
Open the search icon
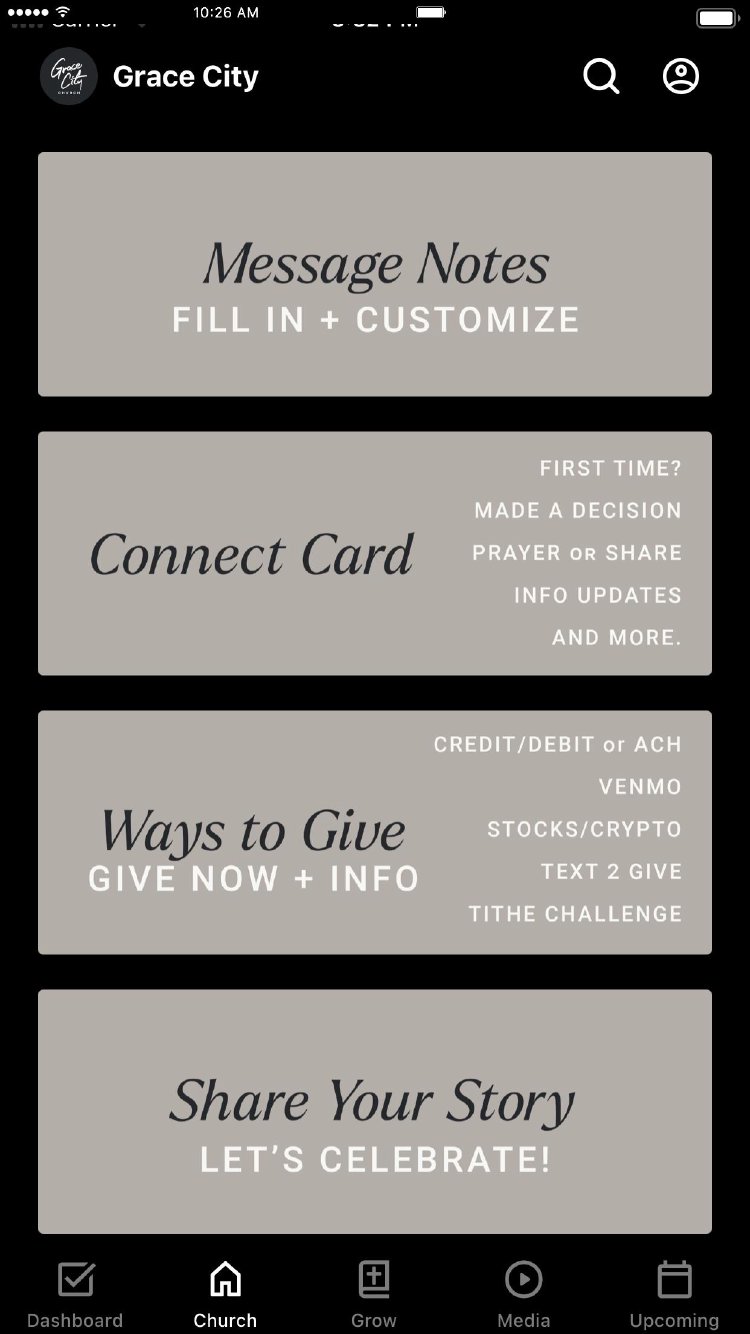[x=601, y=76]
